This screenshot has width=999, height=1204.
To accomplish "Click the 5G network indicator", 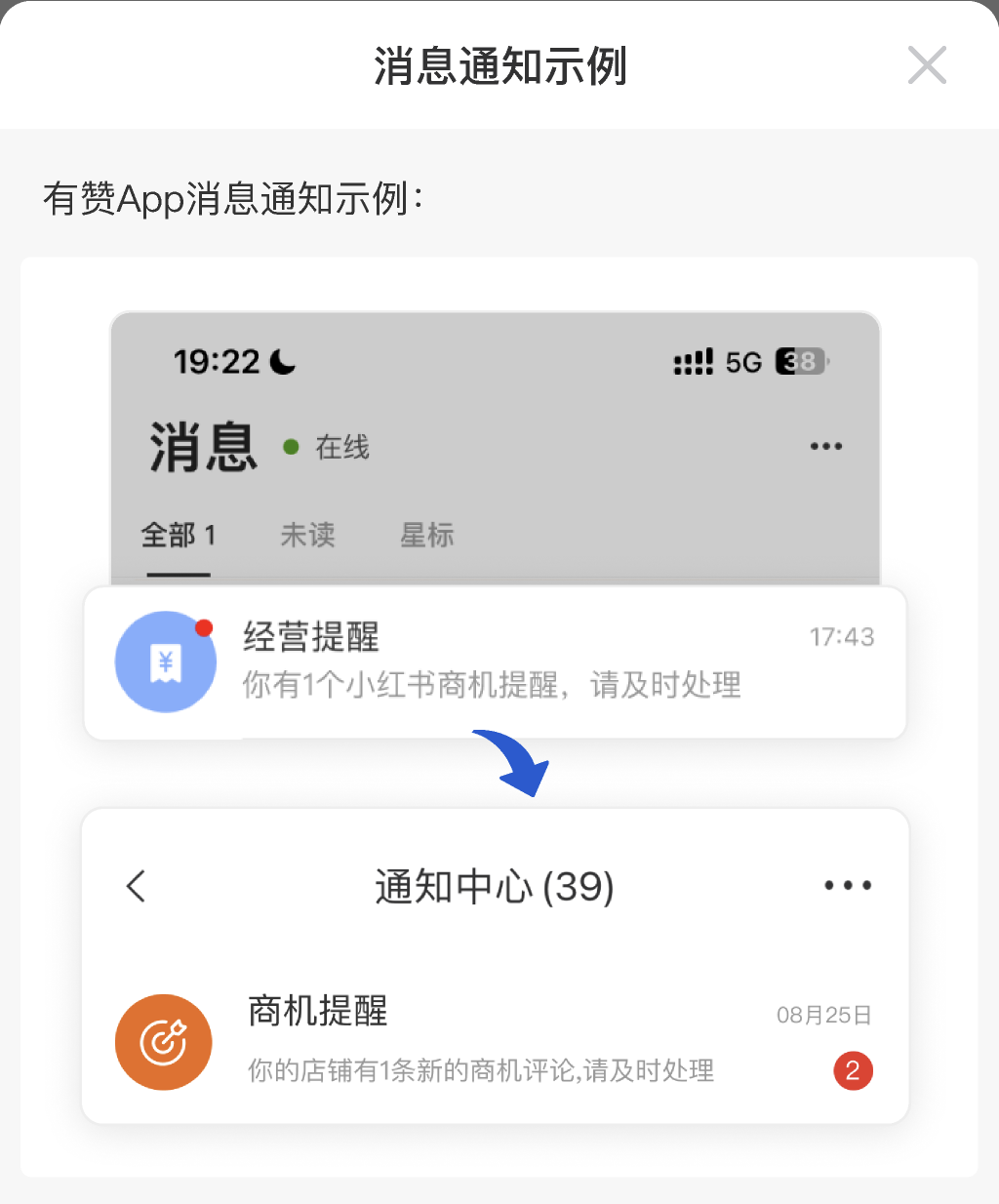I will coord(743,361).
